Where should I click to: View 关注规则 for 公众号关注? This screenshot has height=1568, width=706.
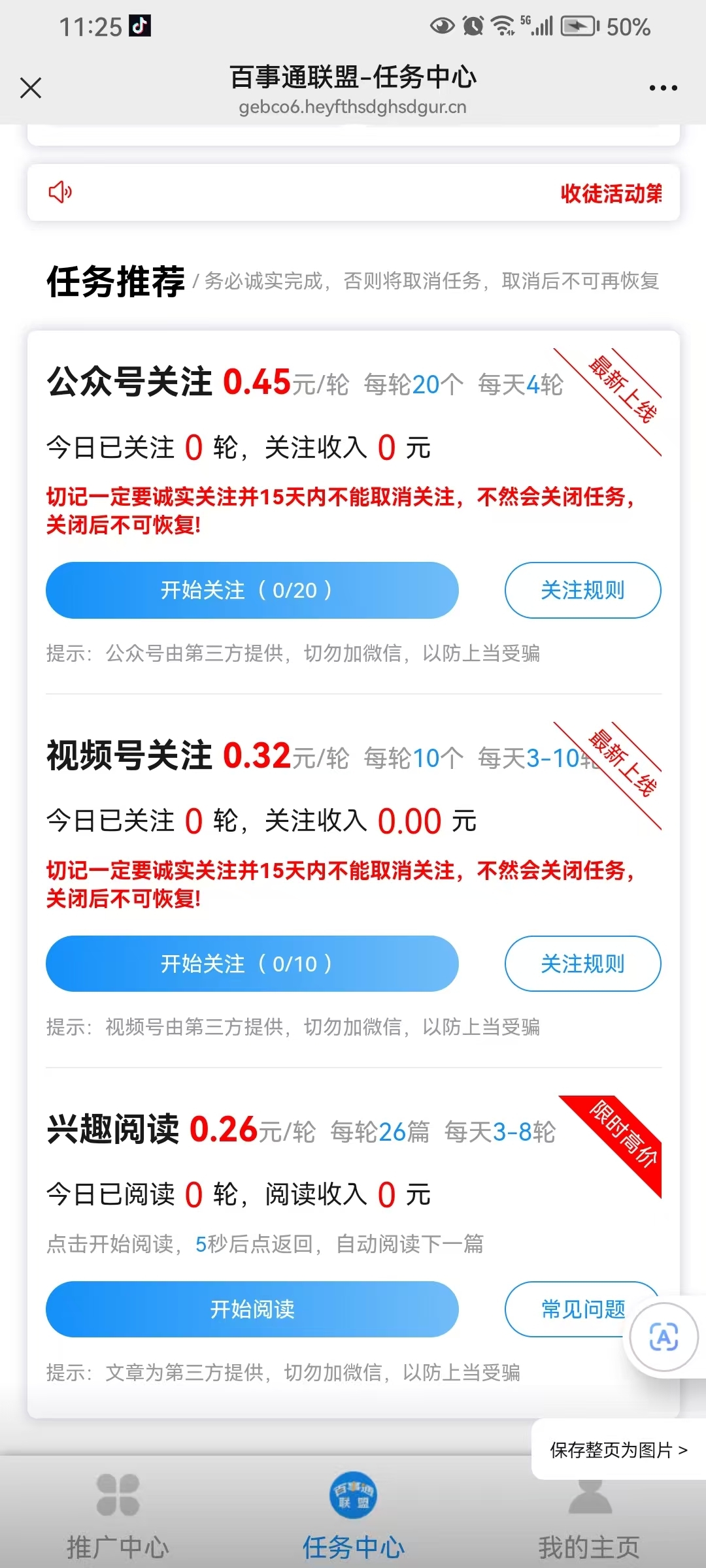(x=582, y=590)
